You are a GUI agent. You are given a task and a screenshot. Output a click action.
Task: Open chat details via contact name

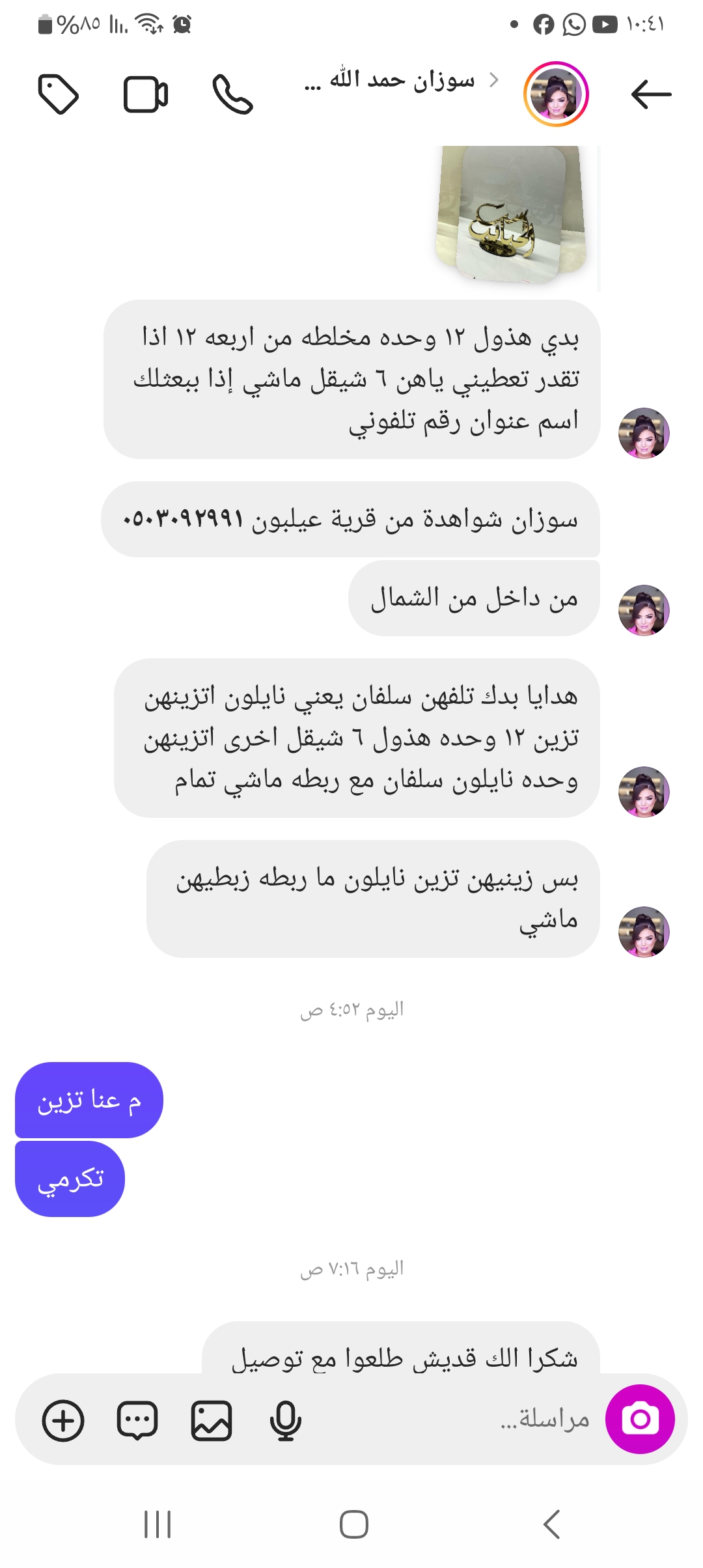click(x=397, y=81)
